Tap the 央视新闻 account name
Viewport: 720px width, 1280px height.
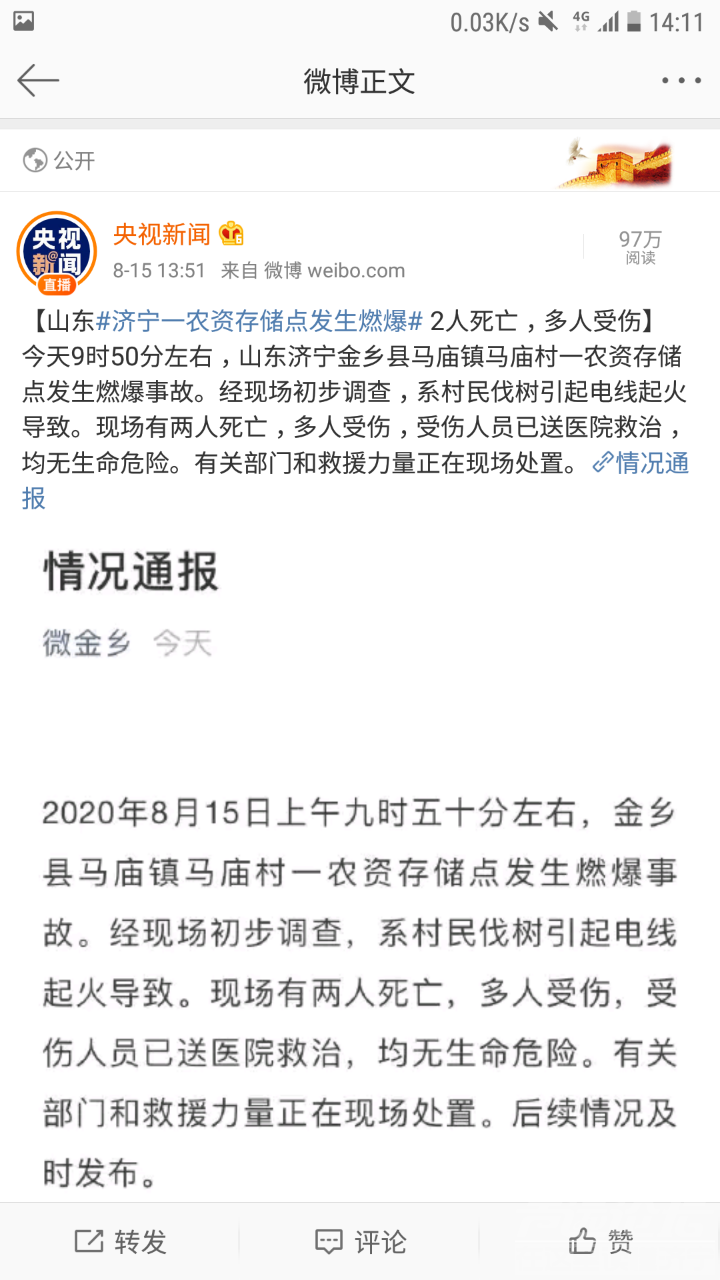click(161, 235)
